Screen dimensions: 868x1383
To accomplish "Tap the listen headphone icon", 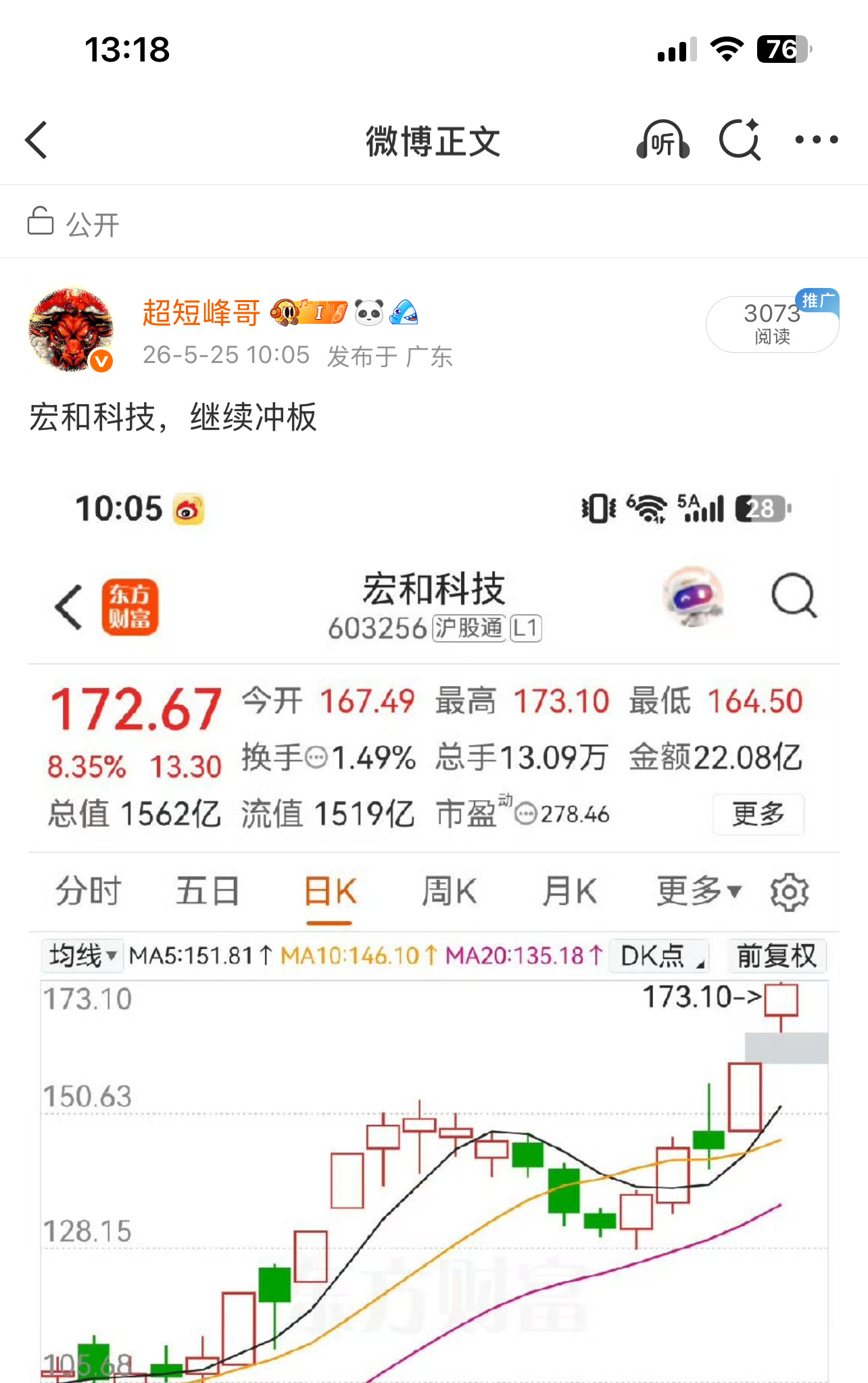I will [x=662, y=140].
